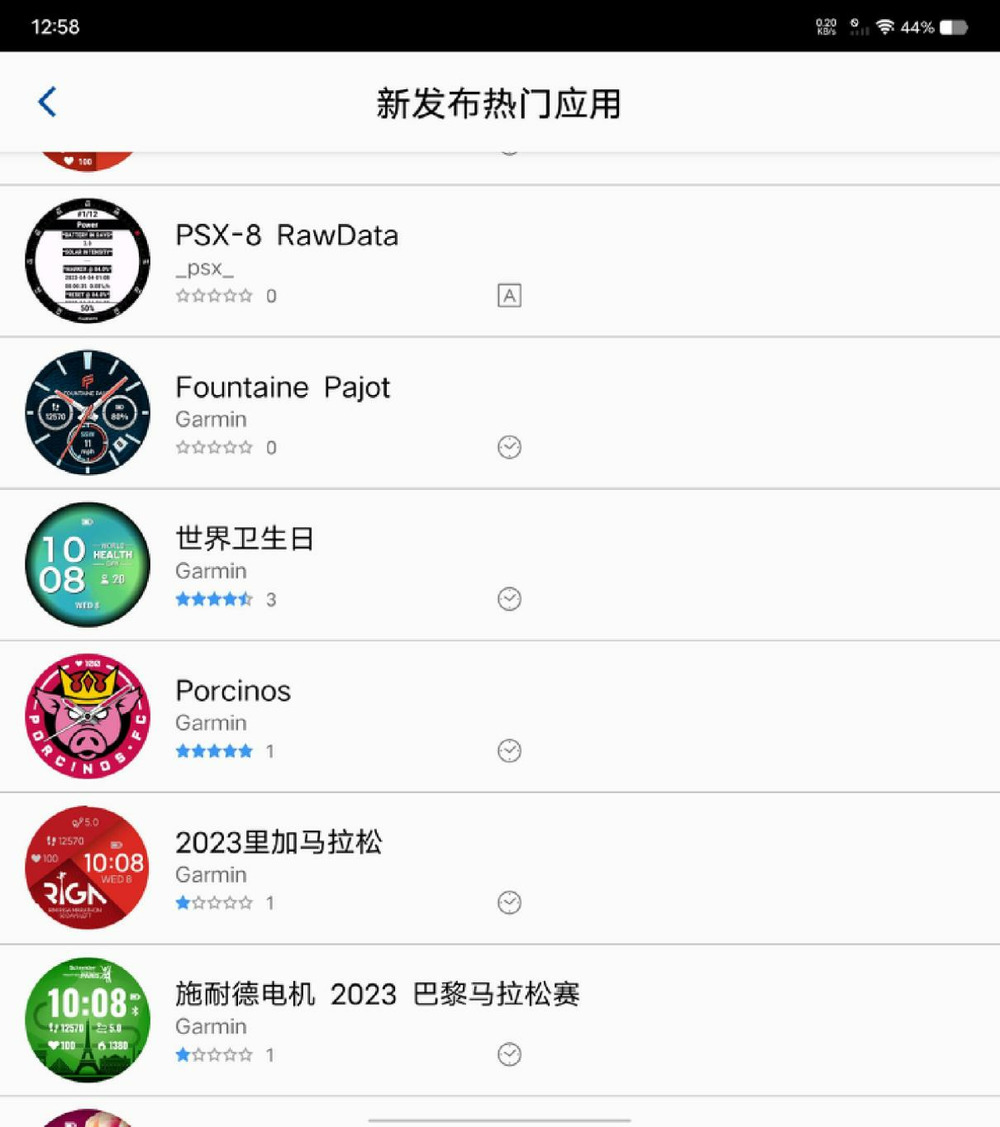Tap the review count "3" beside 世界卫生日 stars
Image resolution: width=1000 pixels, height=1127 pixels.
pyautogui.click(x=271, y=599)
